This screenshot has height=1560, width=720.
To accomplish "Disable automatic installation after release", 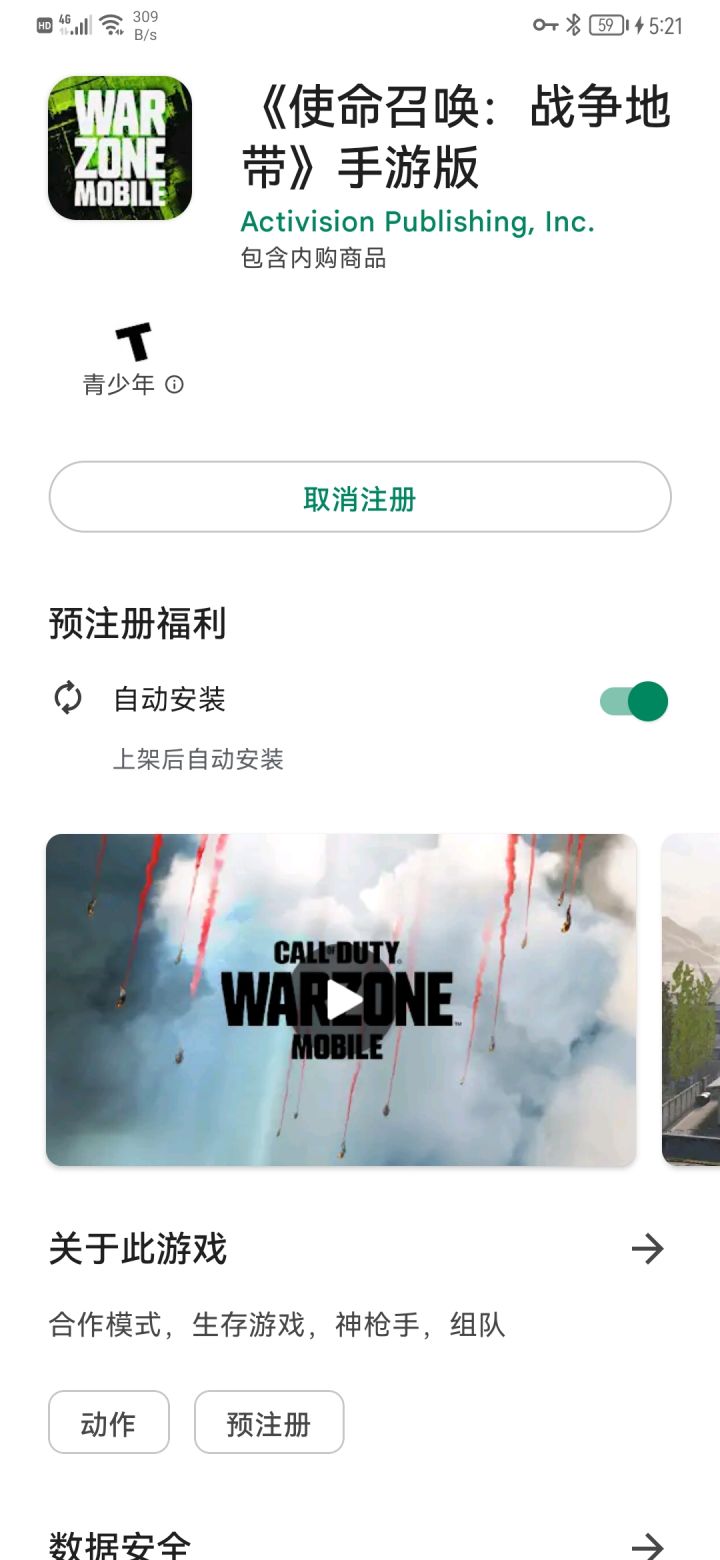I will click(636, 700).
